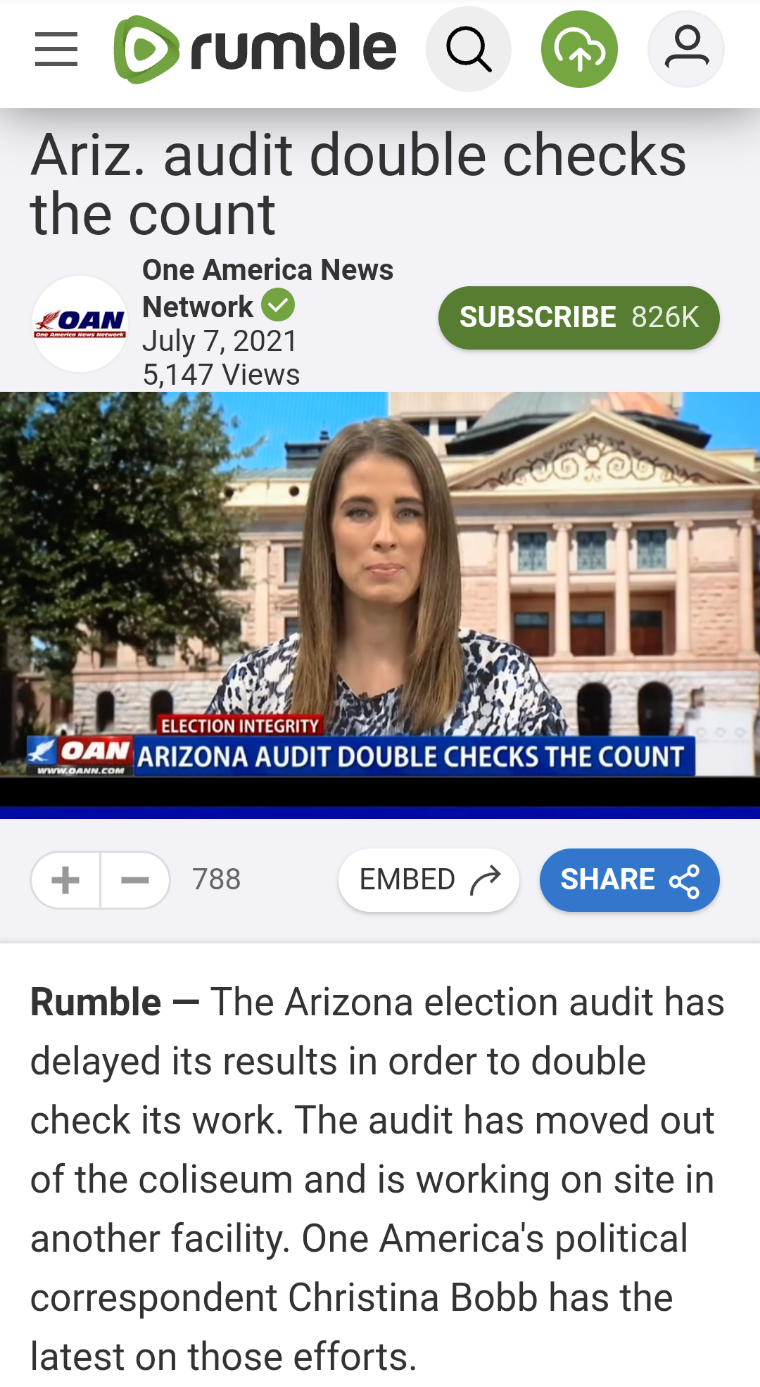Share this video
This screenshot has width=760, height=1387.
[630, 880]
